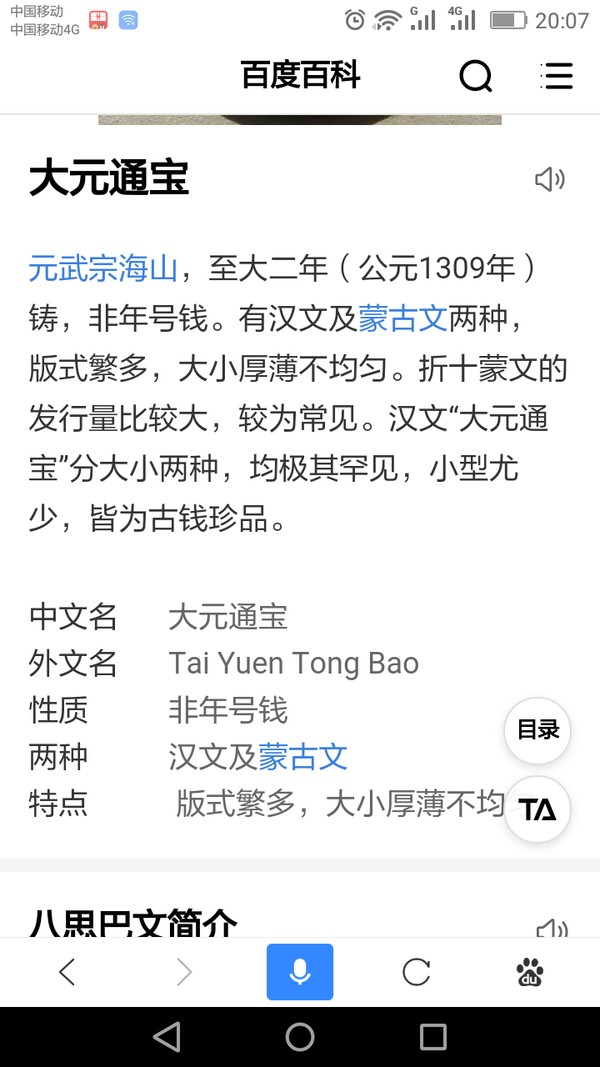Tap the TA floating button
Screen dimensions: 600x1067
coord(537,809)
